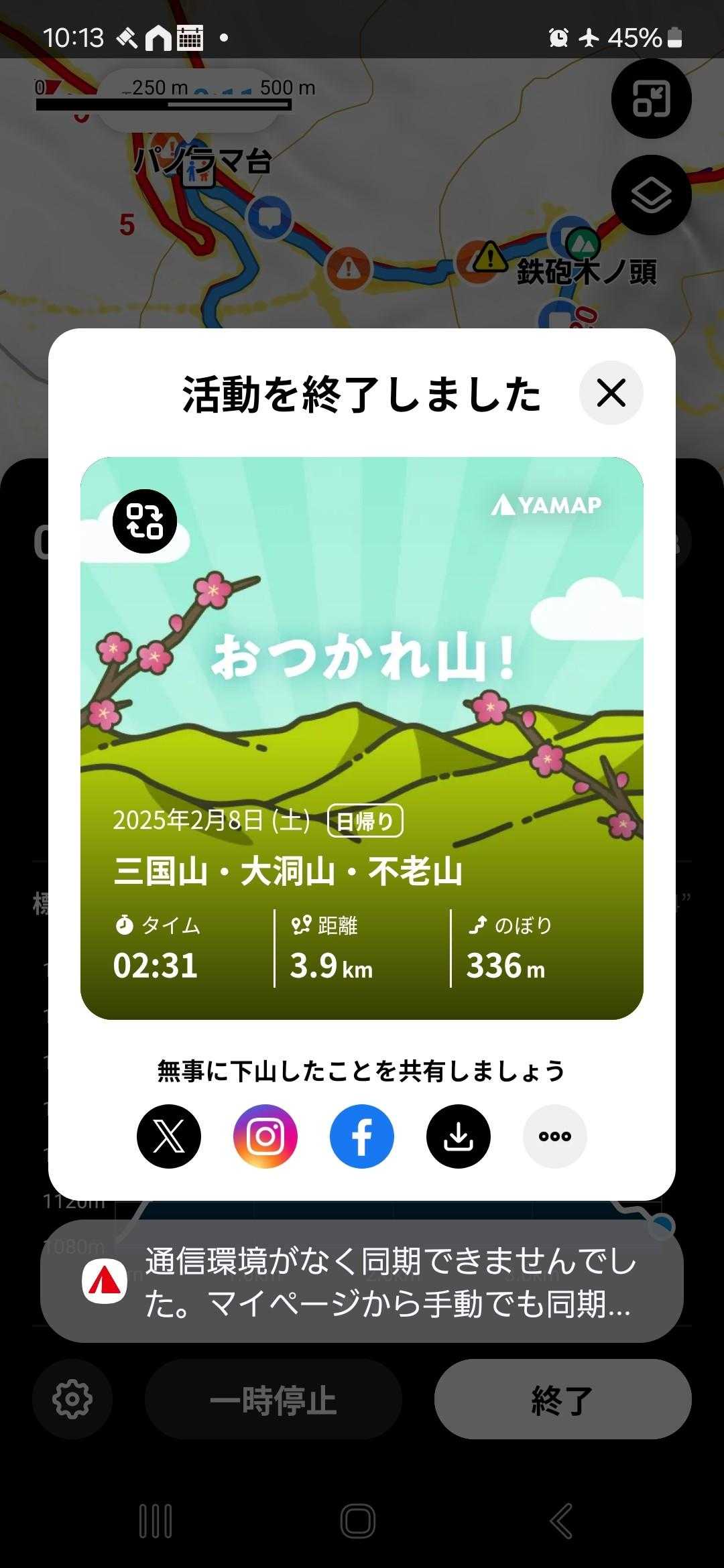Share the activity on Facebook
The image size is (724, 1568).
pos(362,1136)
